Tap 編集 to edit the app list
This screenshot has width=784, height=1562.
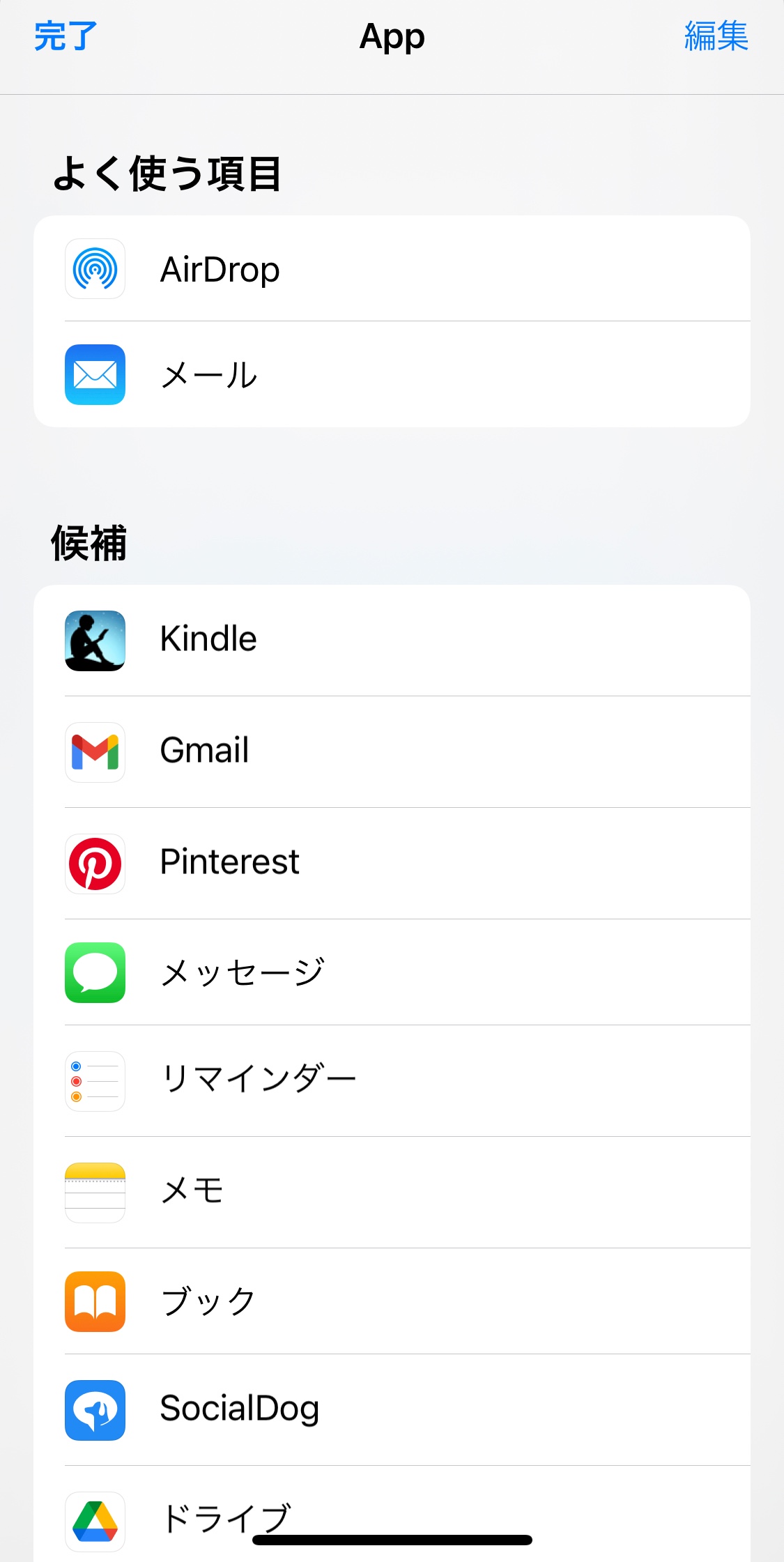pos(716,36)
